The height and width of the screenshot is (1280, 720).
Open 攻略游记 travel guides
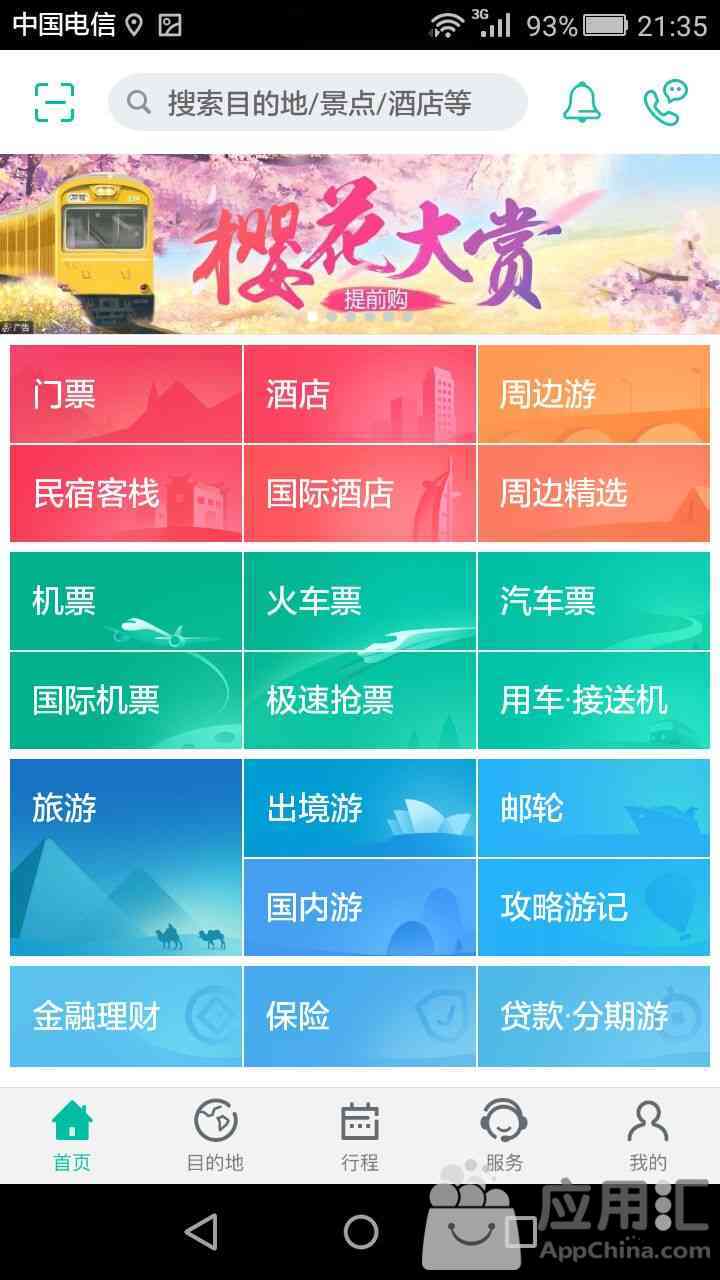(594, 907)
